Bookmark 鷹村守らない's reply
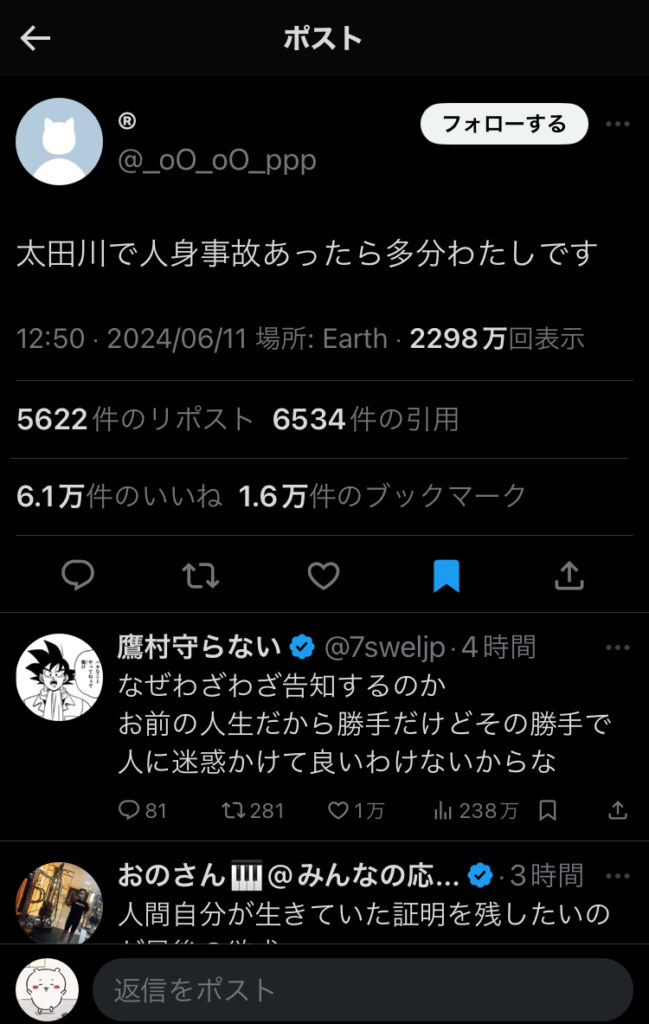This screenshot has height=1024, width=649. coord(548,810)
